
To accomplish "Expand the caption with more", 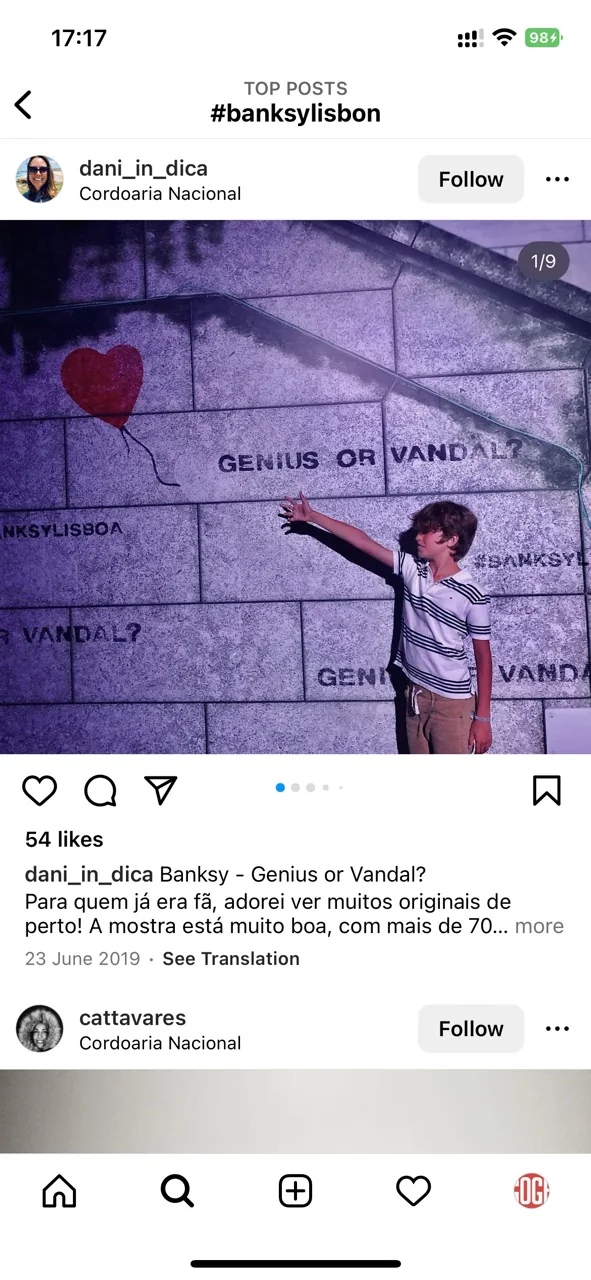I will pos(539,926).
